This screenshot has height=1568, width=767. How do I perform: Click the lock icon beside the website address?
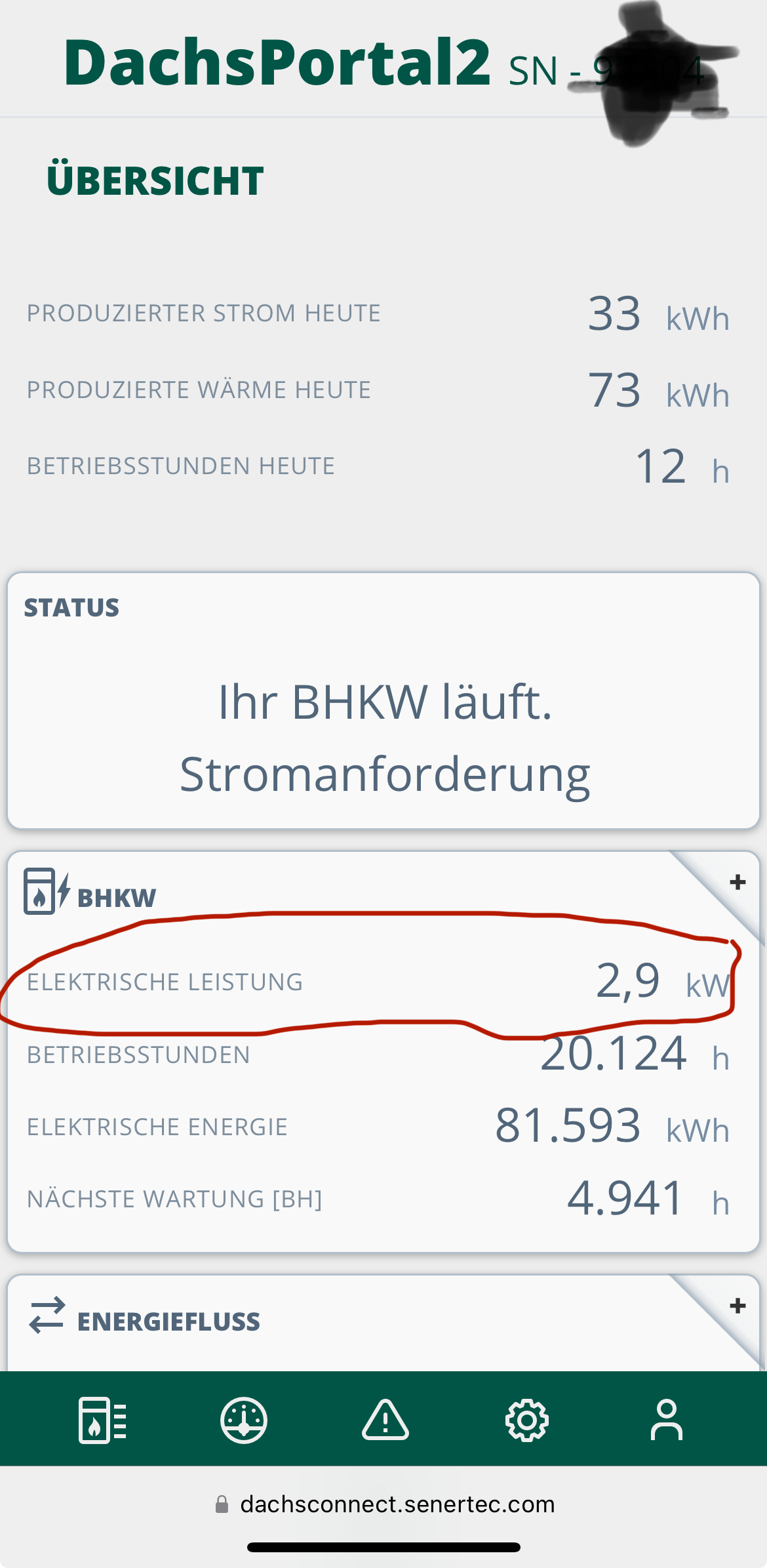coord(223,1506)
